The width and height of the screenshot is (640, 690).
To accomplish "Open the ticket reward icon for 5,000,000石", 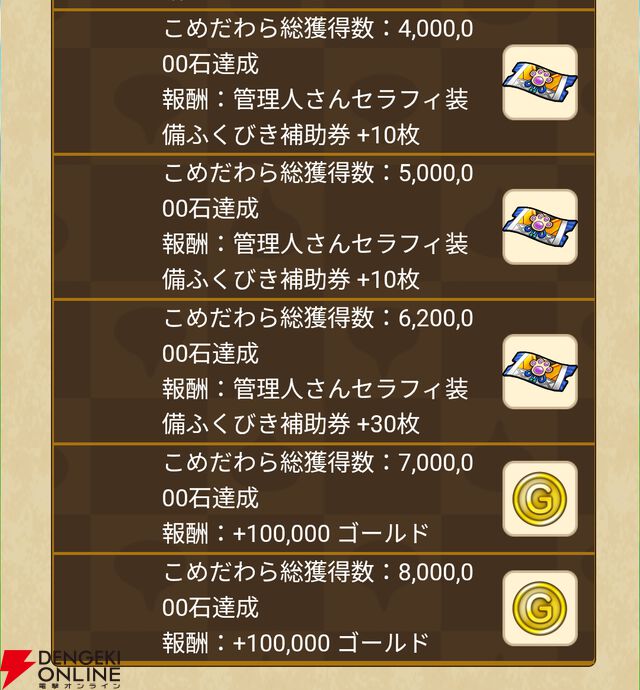I will click(x=539, y=226).
